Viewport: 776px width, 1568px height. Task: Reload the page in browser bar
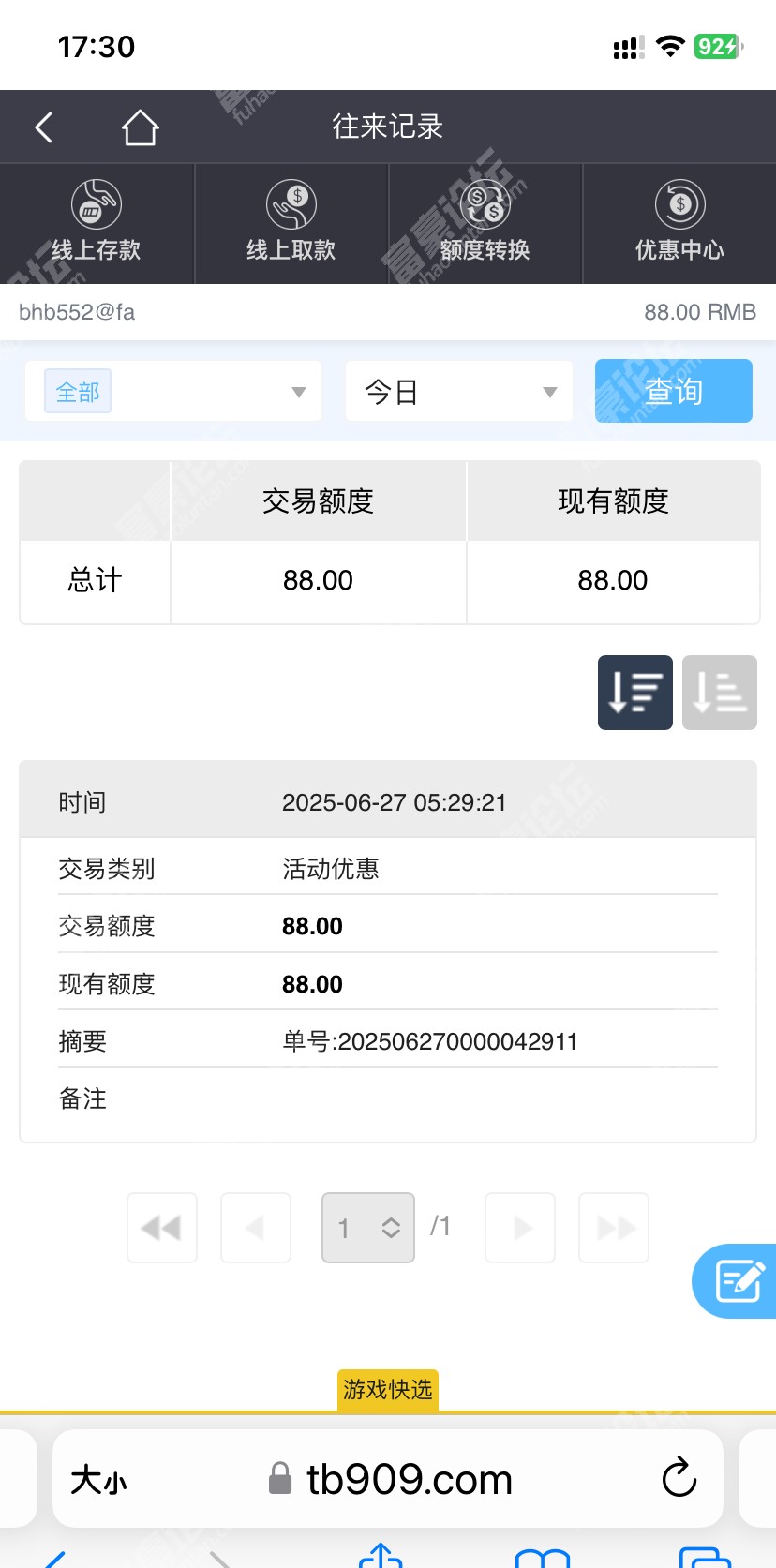pos(679,1478)
